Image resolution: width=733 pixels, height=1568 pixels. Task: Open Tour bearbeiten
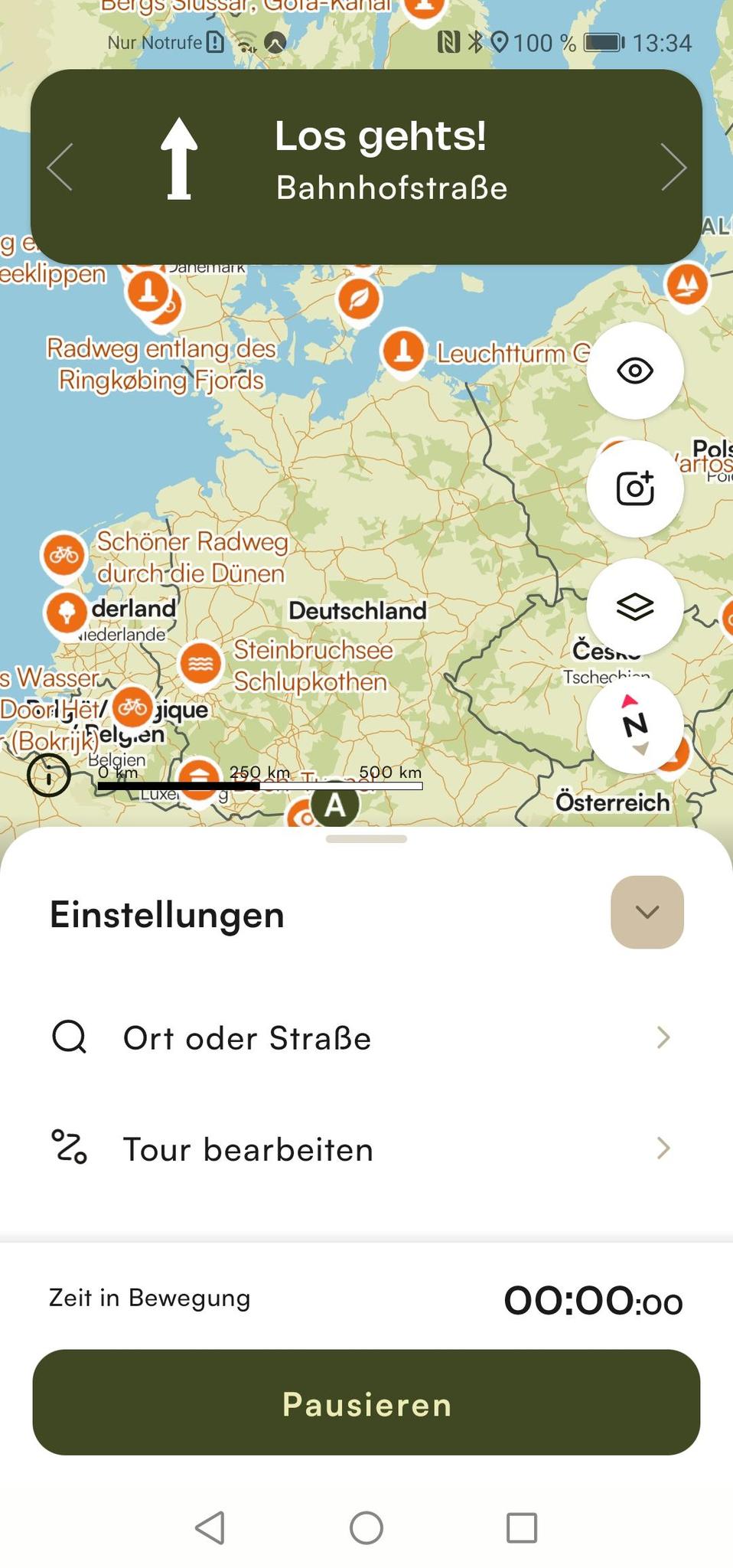click(x=366, y=1148)
